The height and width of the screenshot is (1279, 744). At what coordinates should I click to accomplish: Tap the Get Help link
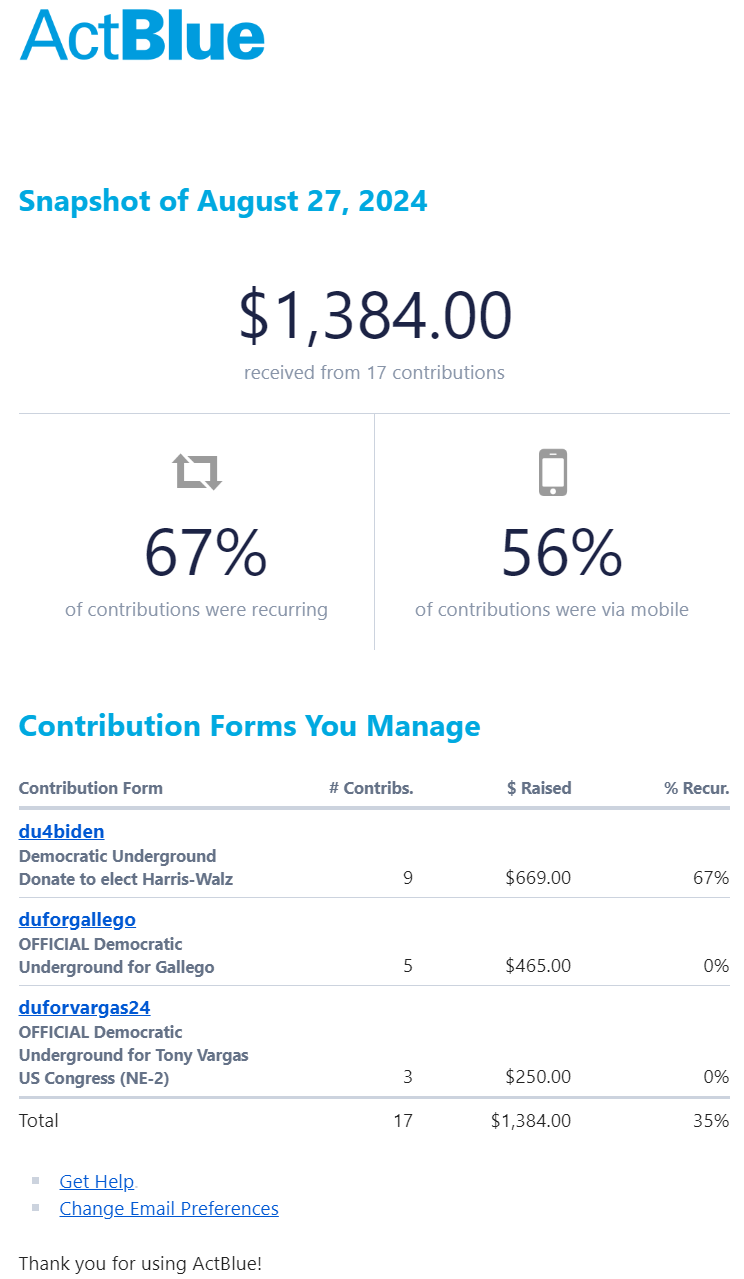point(96,1181)
